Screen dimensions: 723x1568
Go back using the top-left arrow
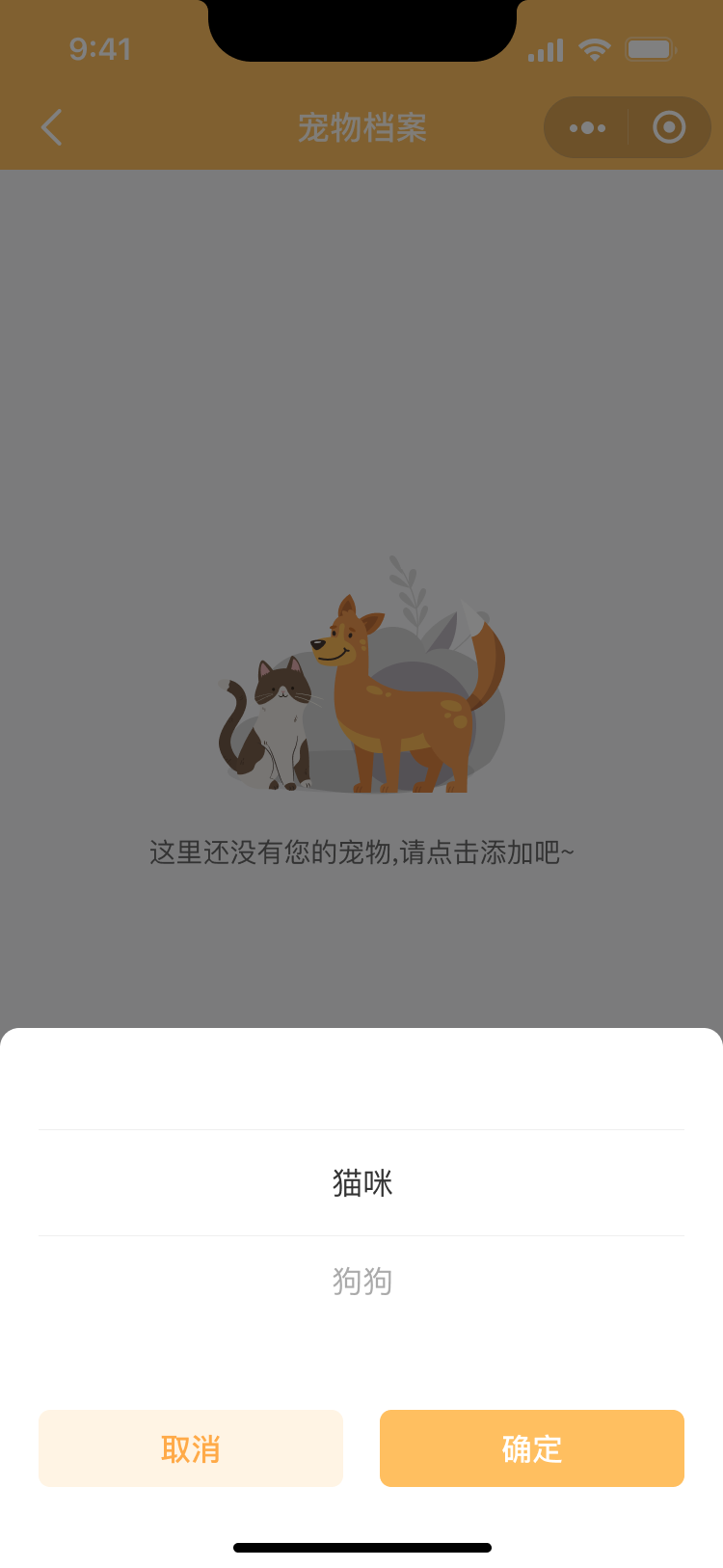pyautogui.click(x=52, y=127)
